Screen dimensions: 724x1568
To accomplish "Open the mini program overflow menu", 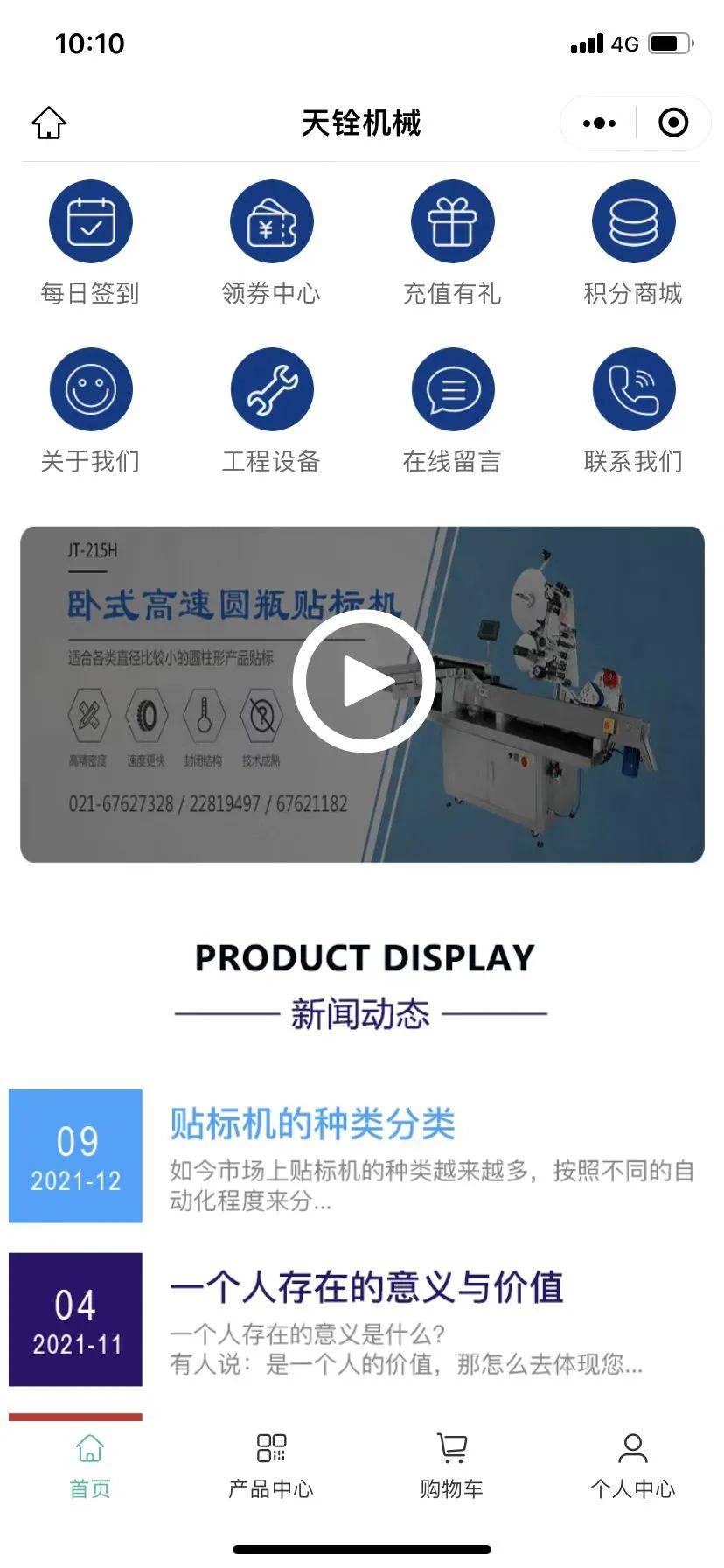I will (x=599, y=122).
